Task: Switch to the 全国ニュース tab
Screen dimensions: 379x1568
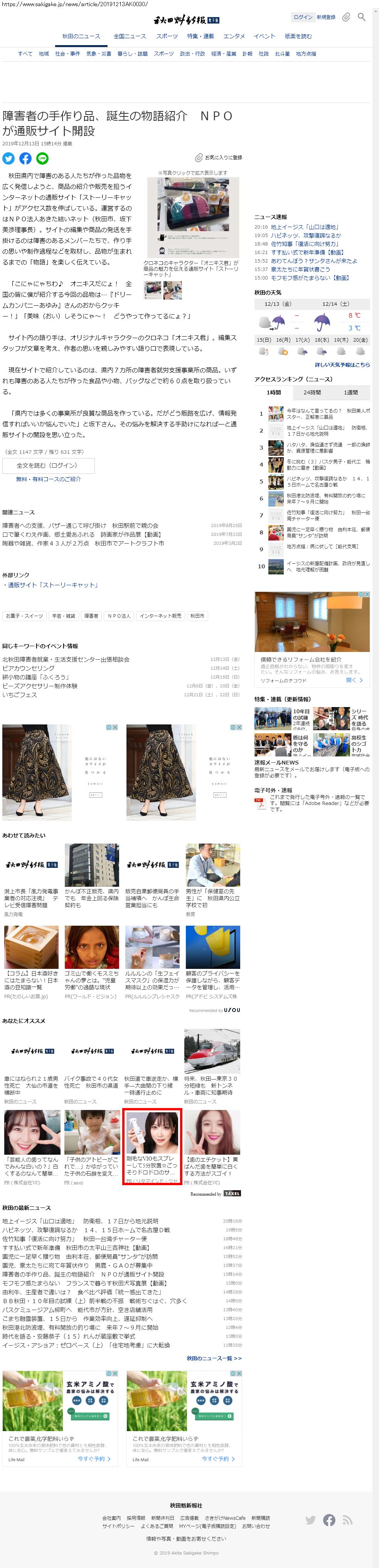Action: (x=130, y=37)
